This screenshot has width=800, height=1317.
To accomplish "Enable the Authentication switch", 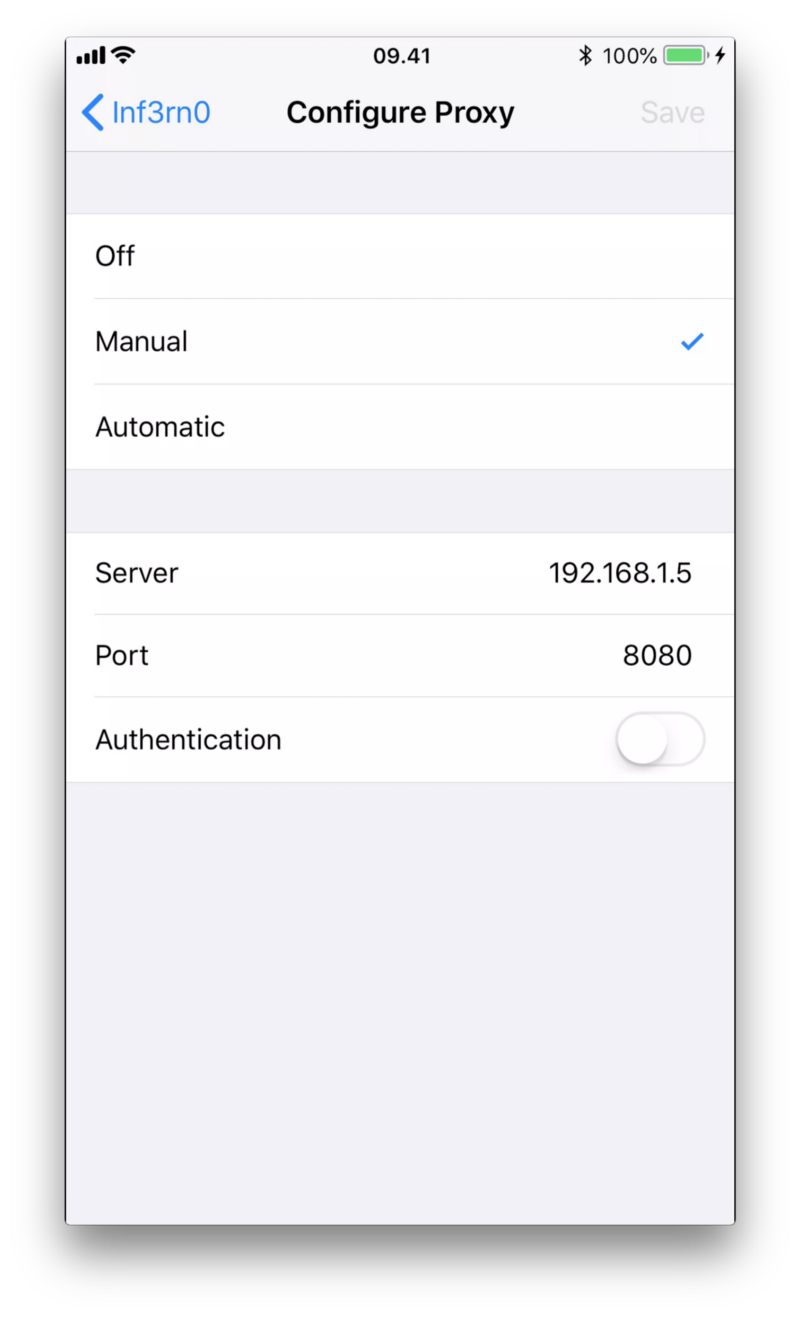I will tap(660, 740).
